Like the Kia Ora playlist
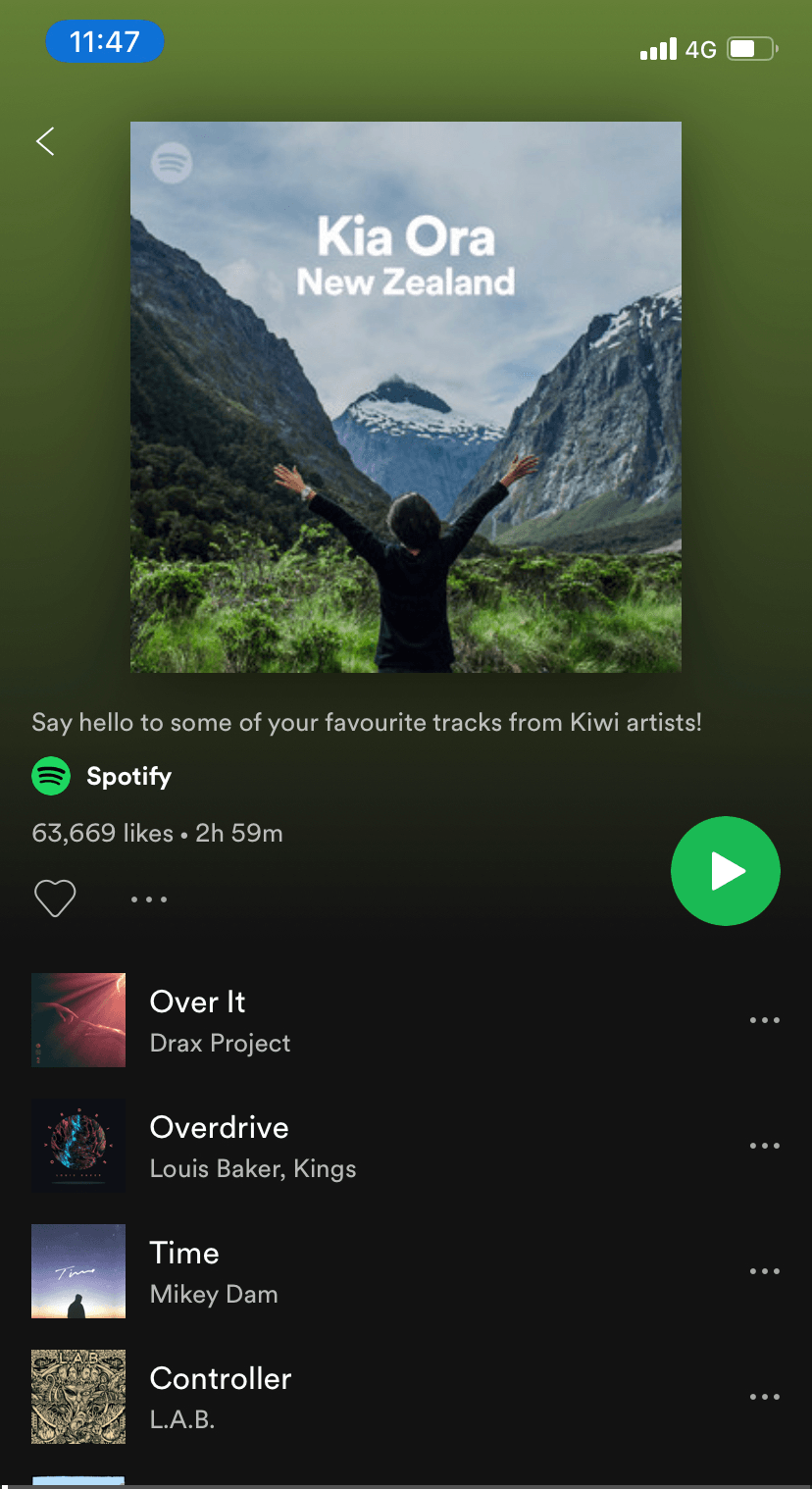Screen dimensions: 812x1489 pyautogui.click(x=55, y=898)
